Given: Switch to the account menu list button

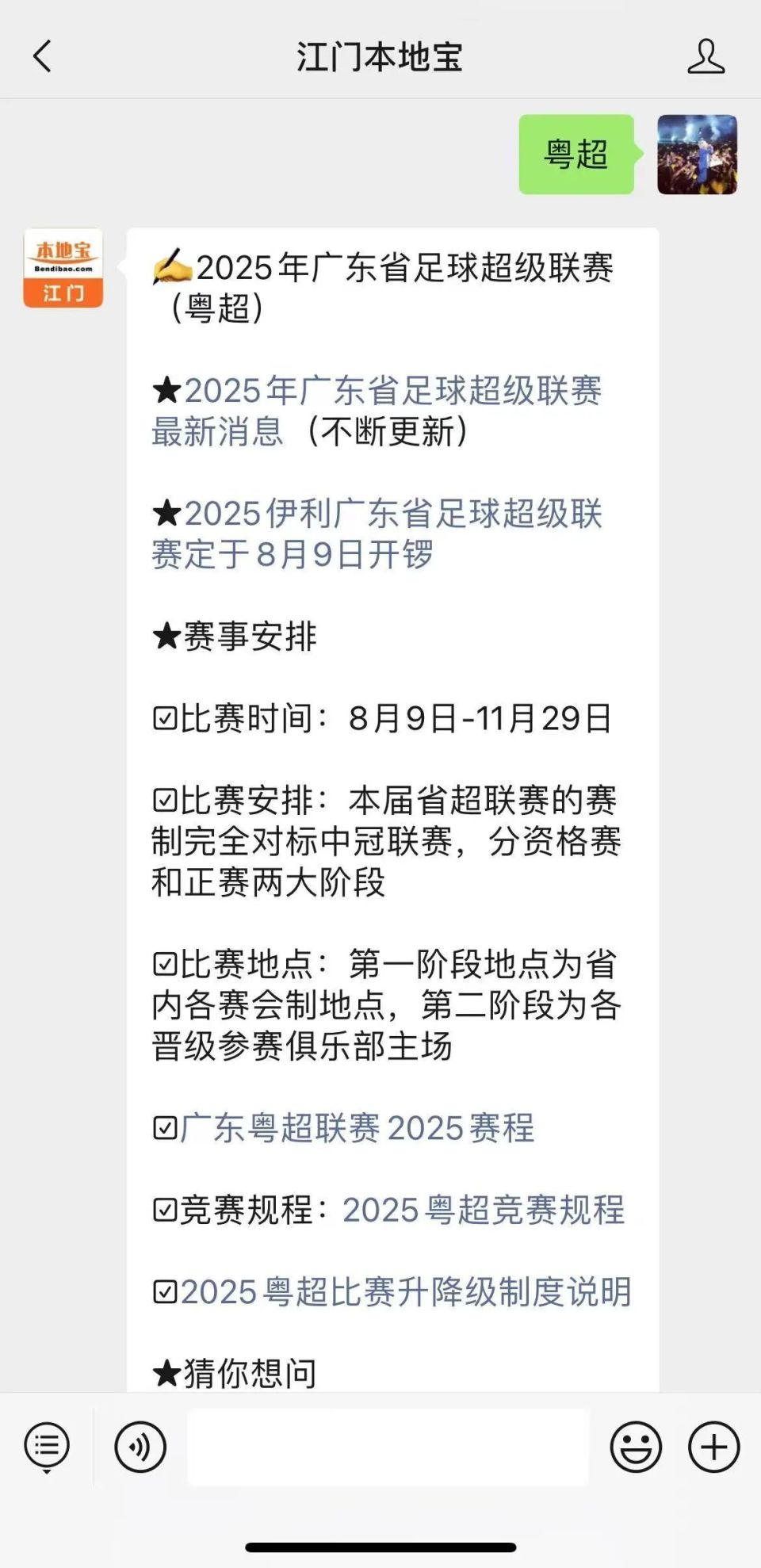Looking at the screenshot, I should click(47, 1447).
